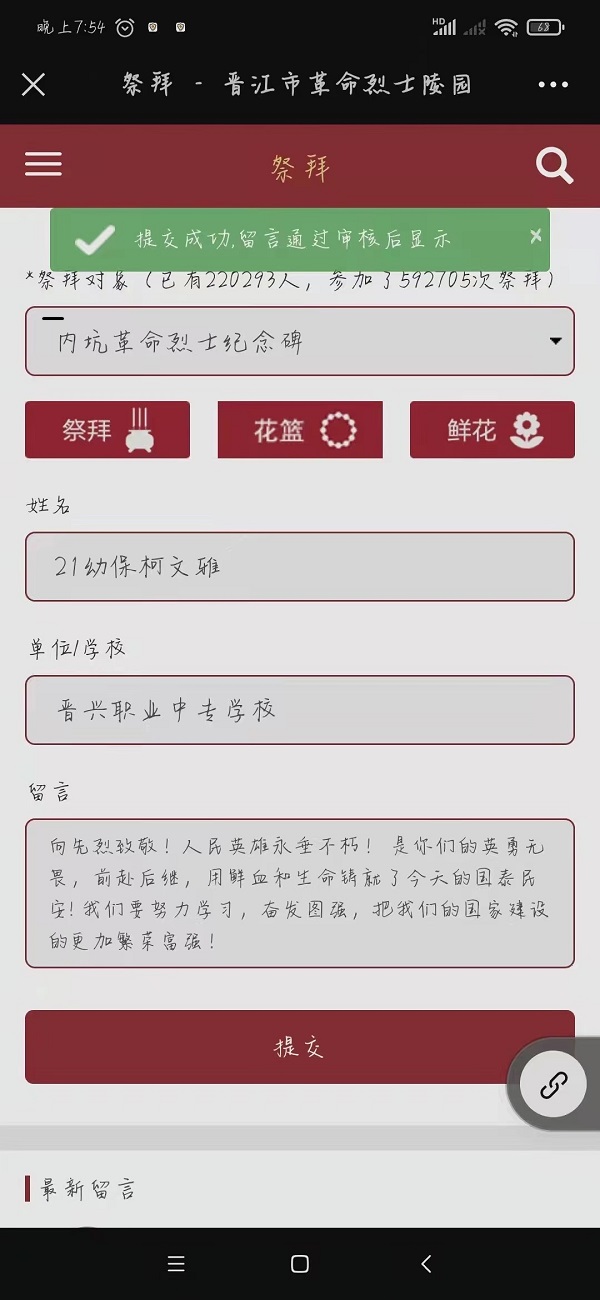Close the webpage with the X icon
The image size is (600, 1300).
(33, 85)
